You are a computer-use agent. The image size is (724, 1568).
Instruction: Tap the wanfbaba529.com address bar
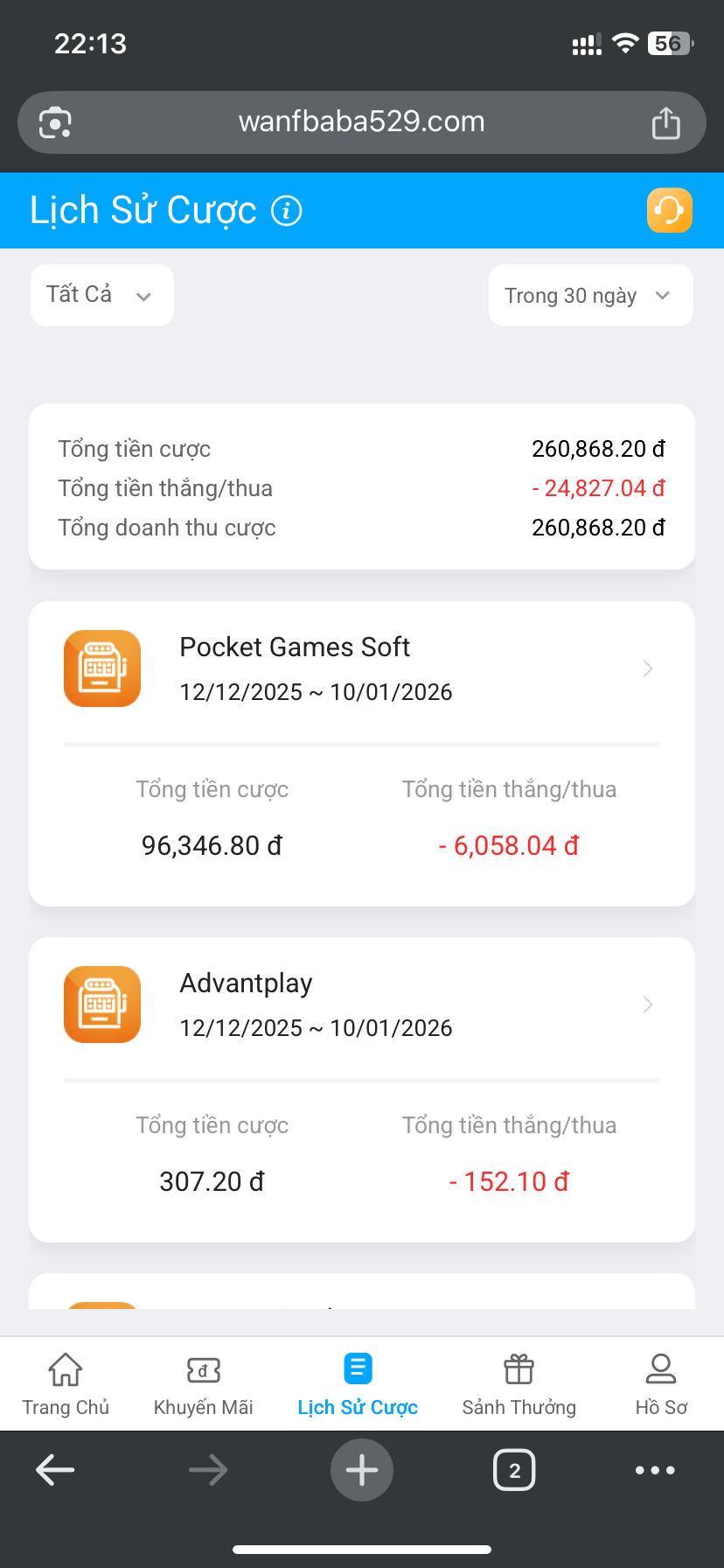point(362,122)
